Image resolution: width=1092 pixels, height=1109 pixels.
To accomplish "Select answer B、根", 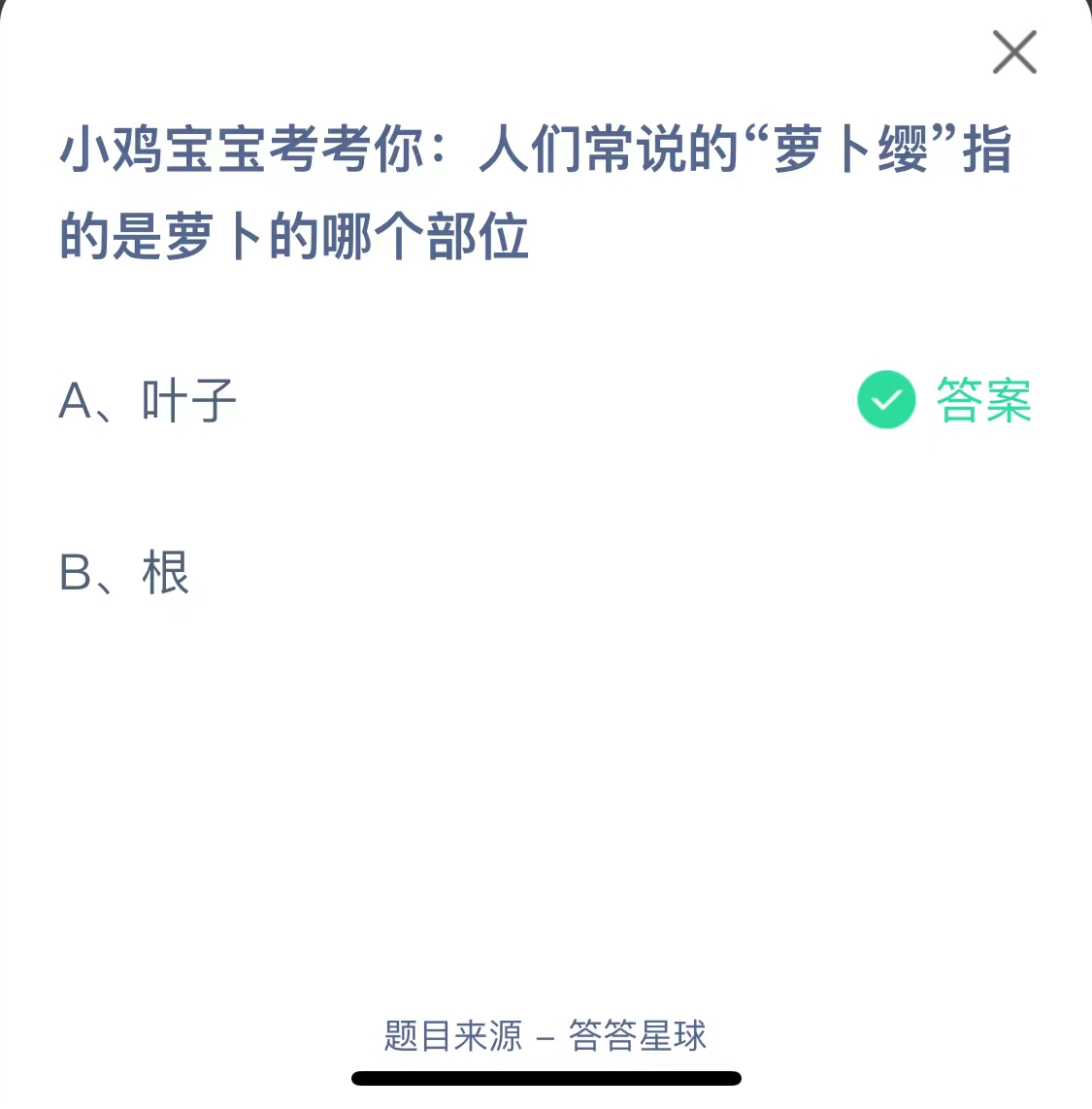I will pos(124,572).
